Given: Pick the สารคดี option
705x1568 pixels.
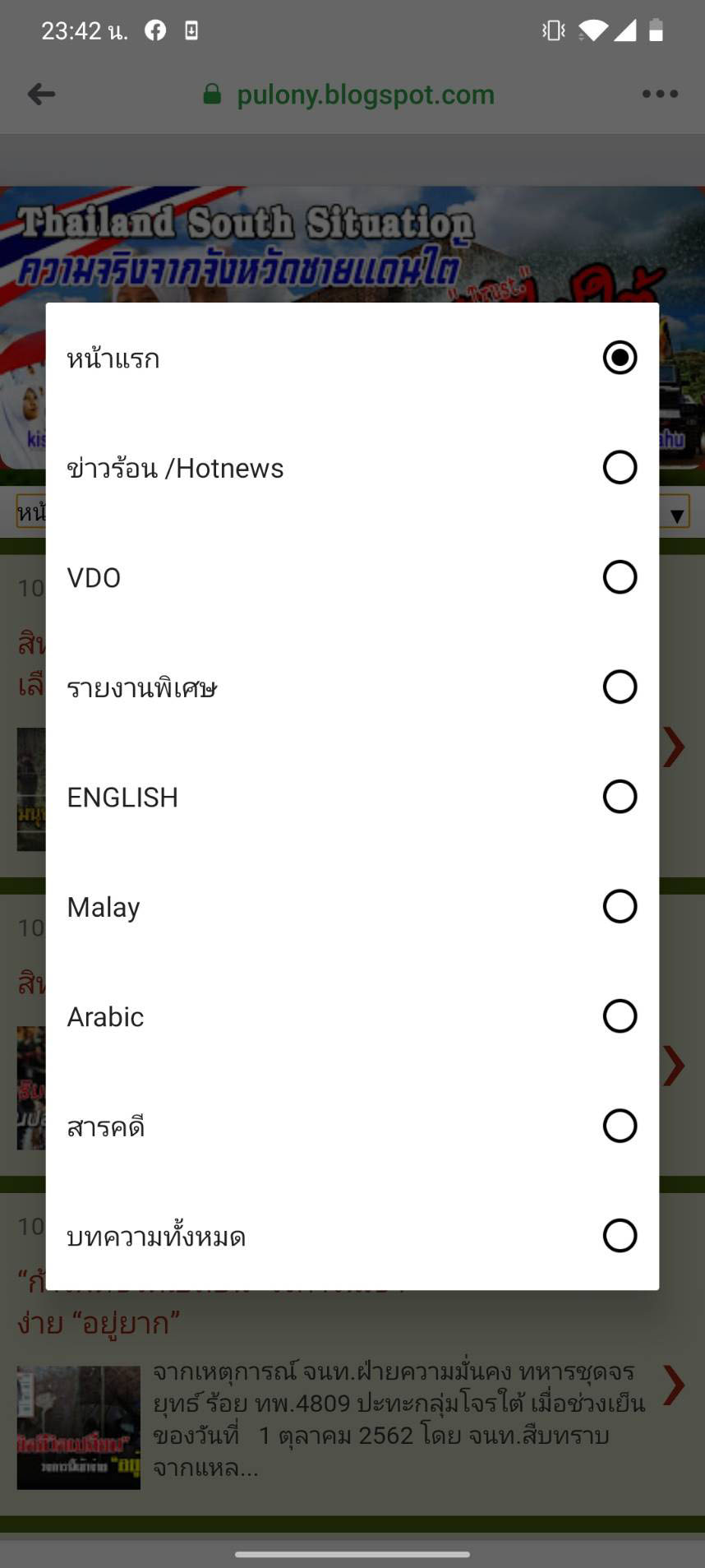Looking at the screenshot, I should click(x=352, y=1126).
